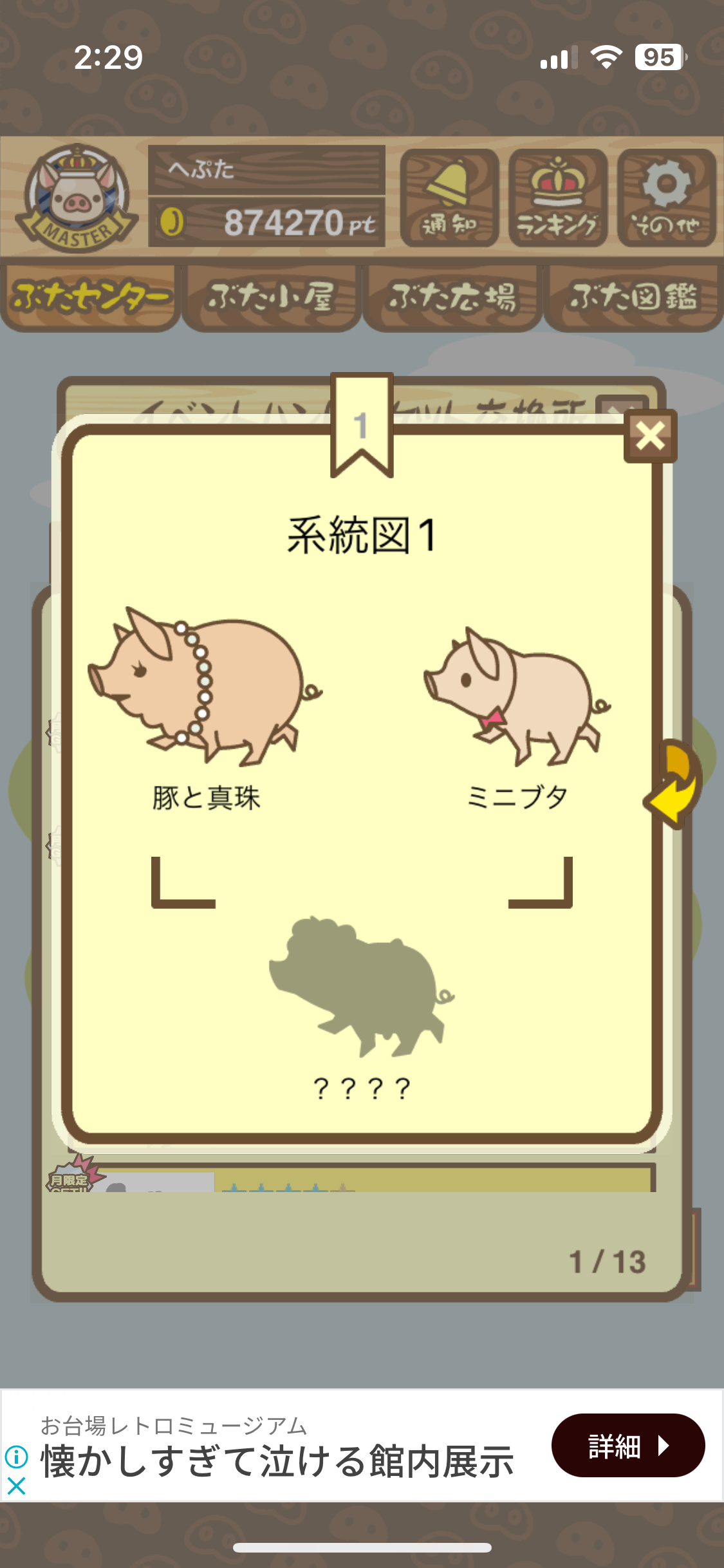The image size is (724, 1568).
Task: Switch to the ぶたセンター tab
Action: (90, 297)
